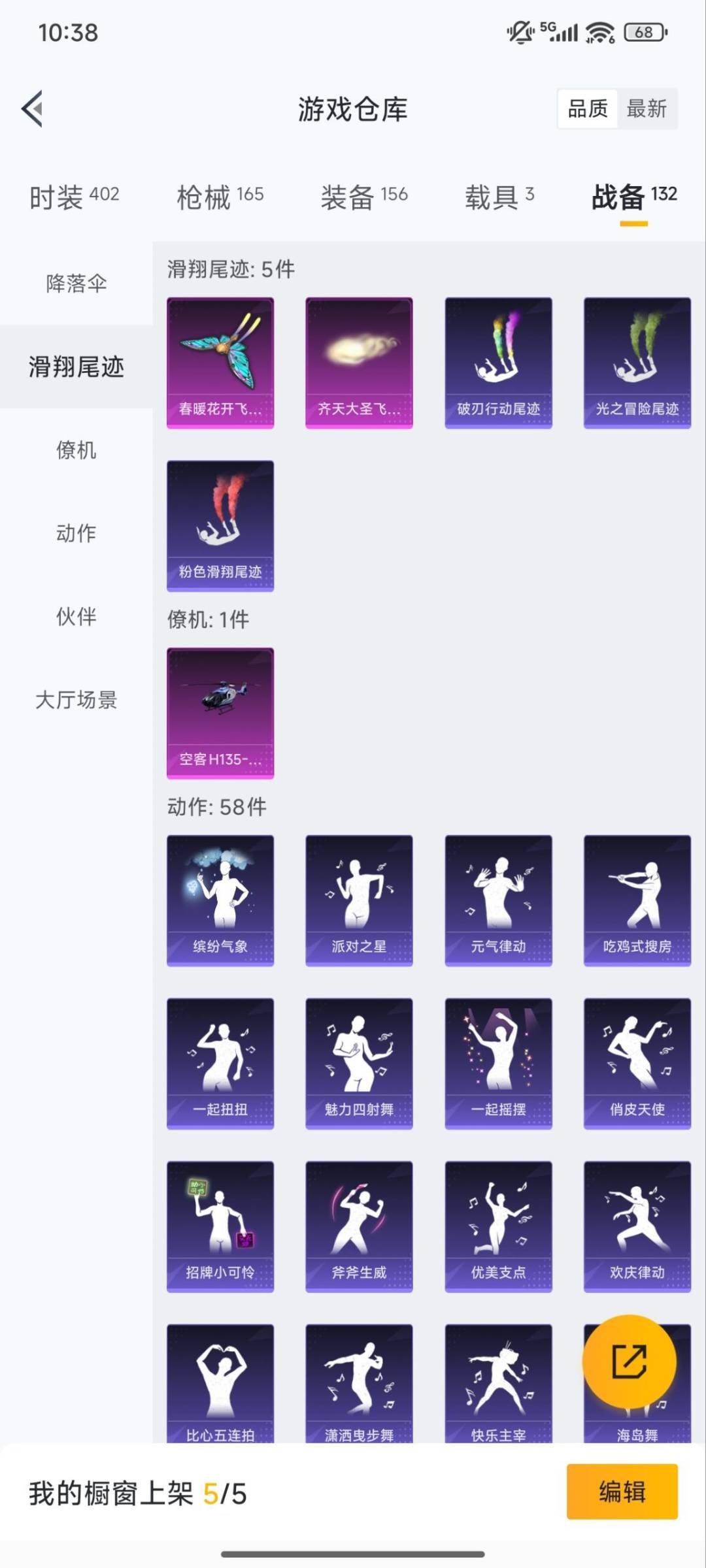This screenshot has height=1568, width=706.
Task: Open the 魅力四射舞 emote
Action: pyautogui.click(x=359, y=1063)
